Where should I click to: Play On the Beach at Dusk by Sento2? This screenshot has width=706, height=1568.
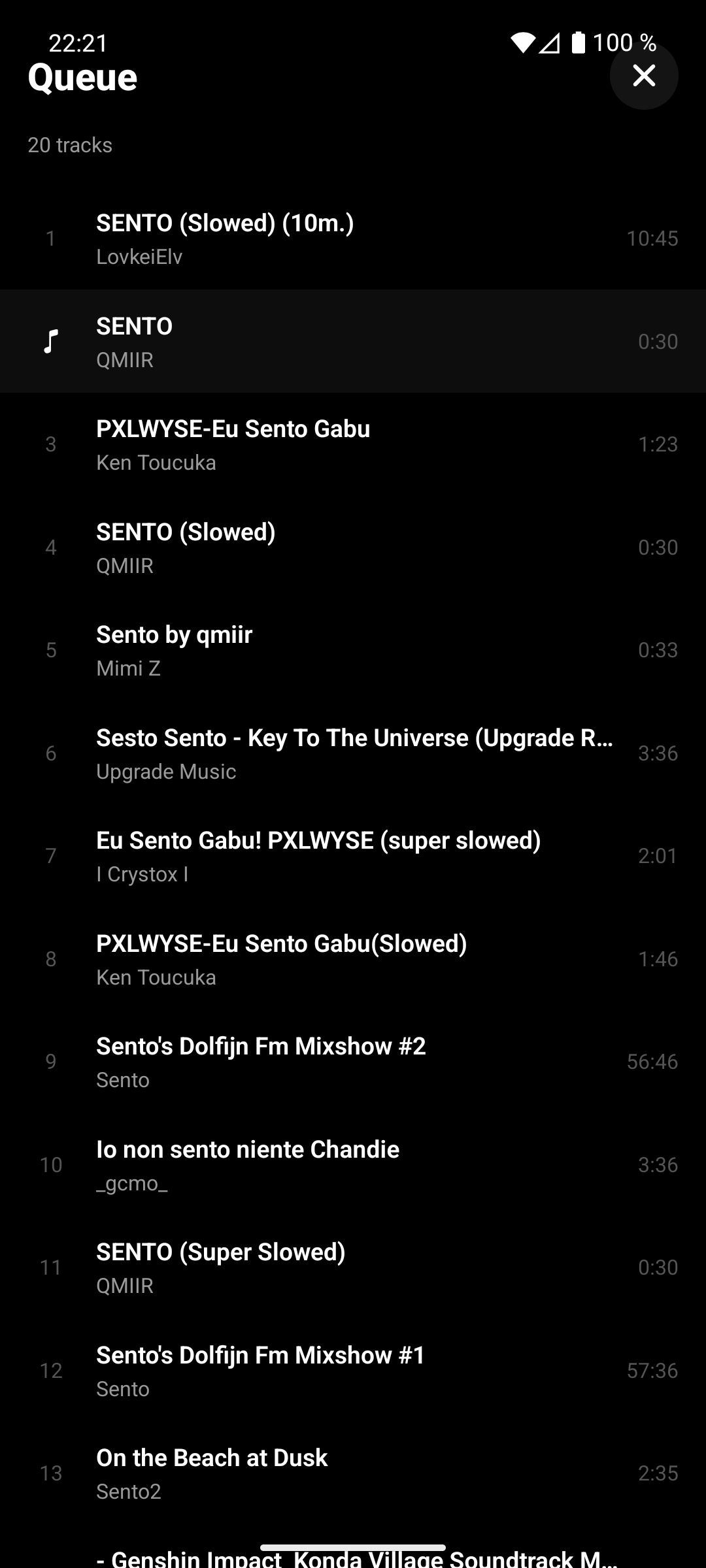(x=353, y=1473)
